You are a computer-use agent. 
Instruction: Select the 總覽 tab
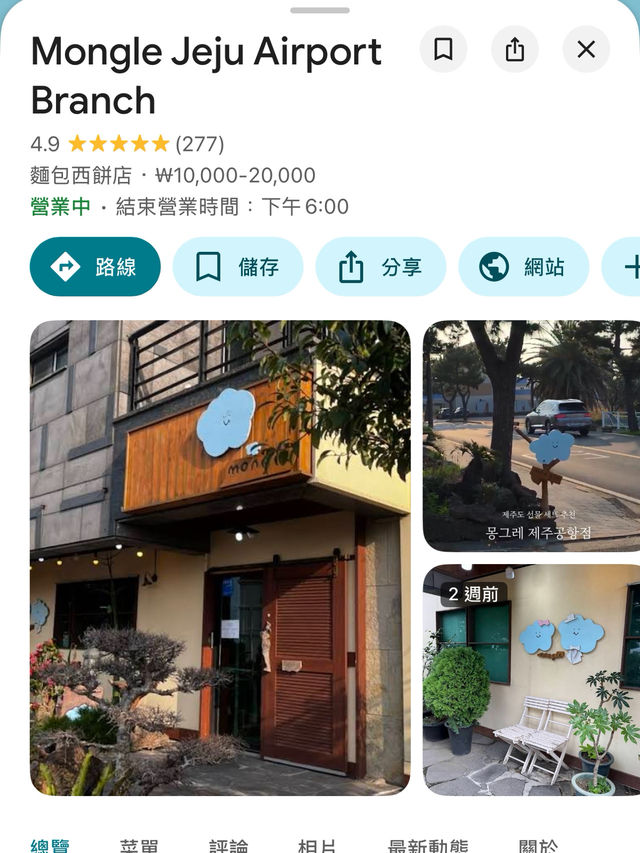pyautogui.click(x=50, y=845)
